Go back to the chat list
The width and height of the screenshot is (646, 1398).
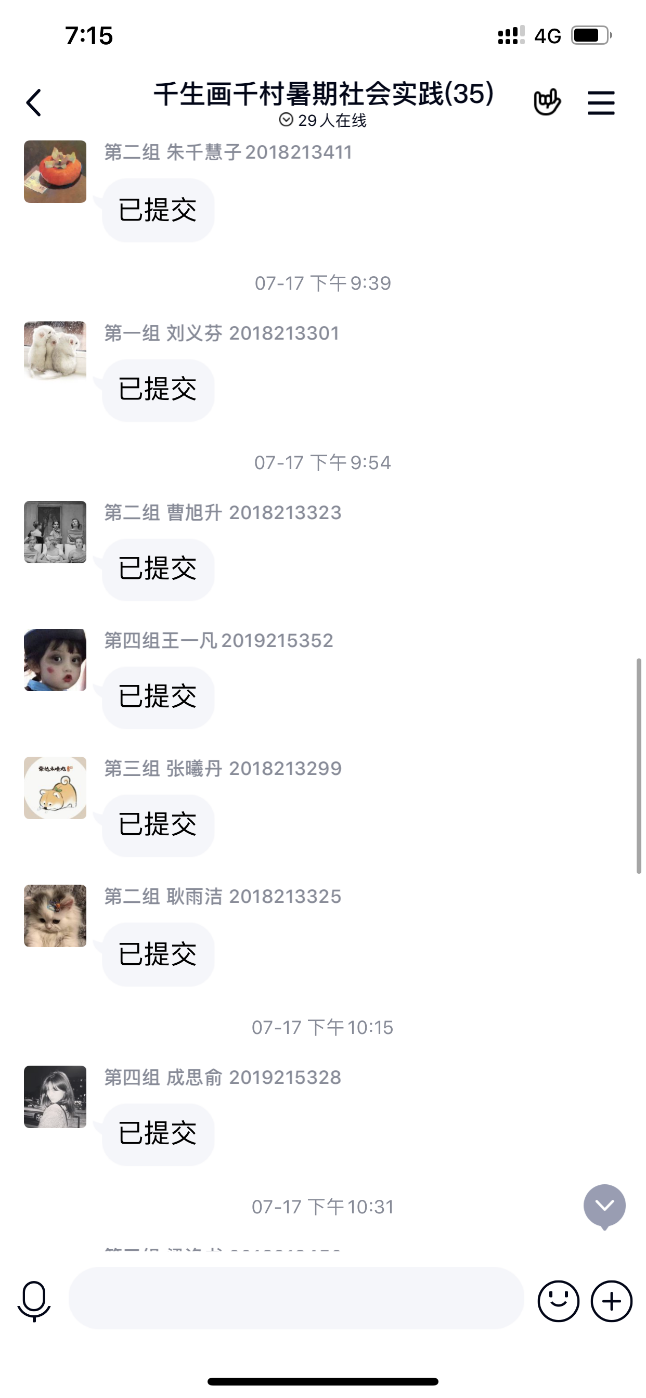tap(34, 103)
